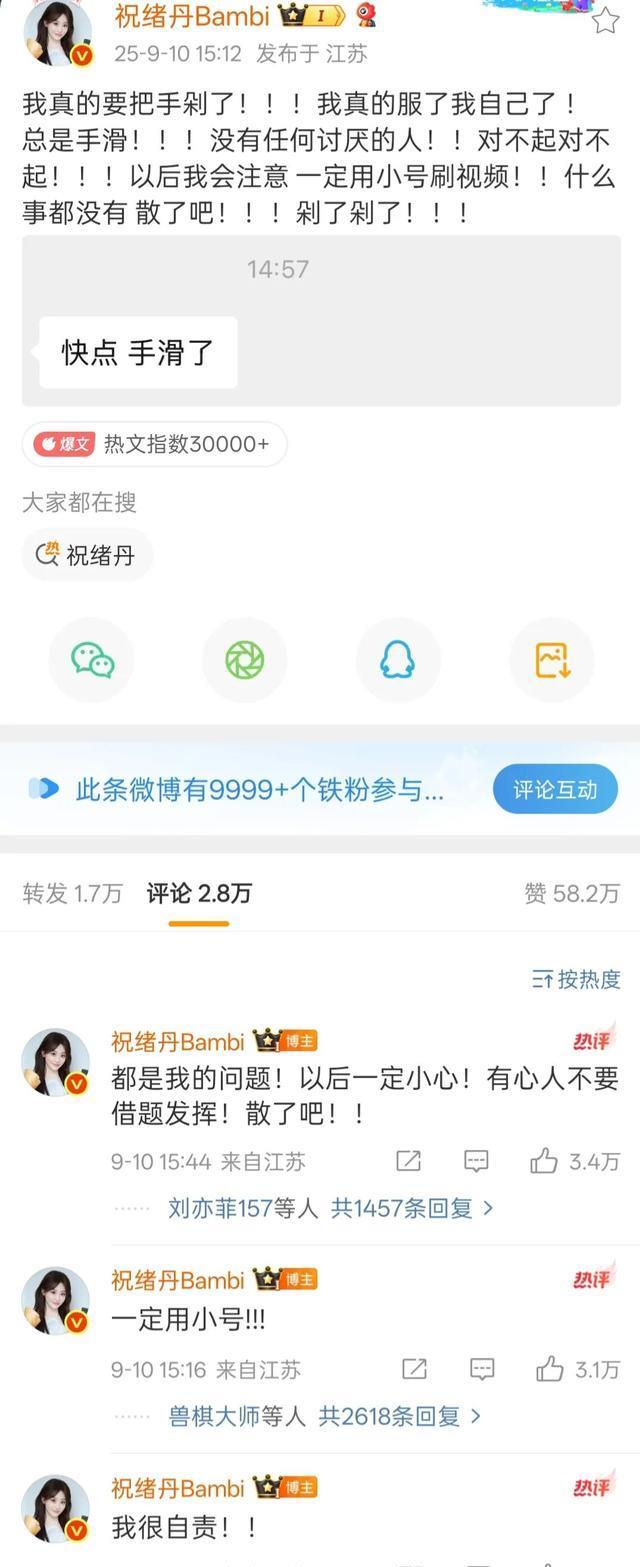This screenshot has width=640, height=1567.
Task: Save the post as an image
Action: click(x=552, y=660)
